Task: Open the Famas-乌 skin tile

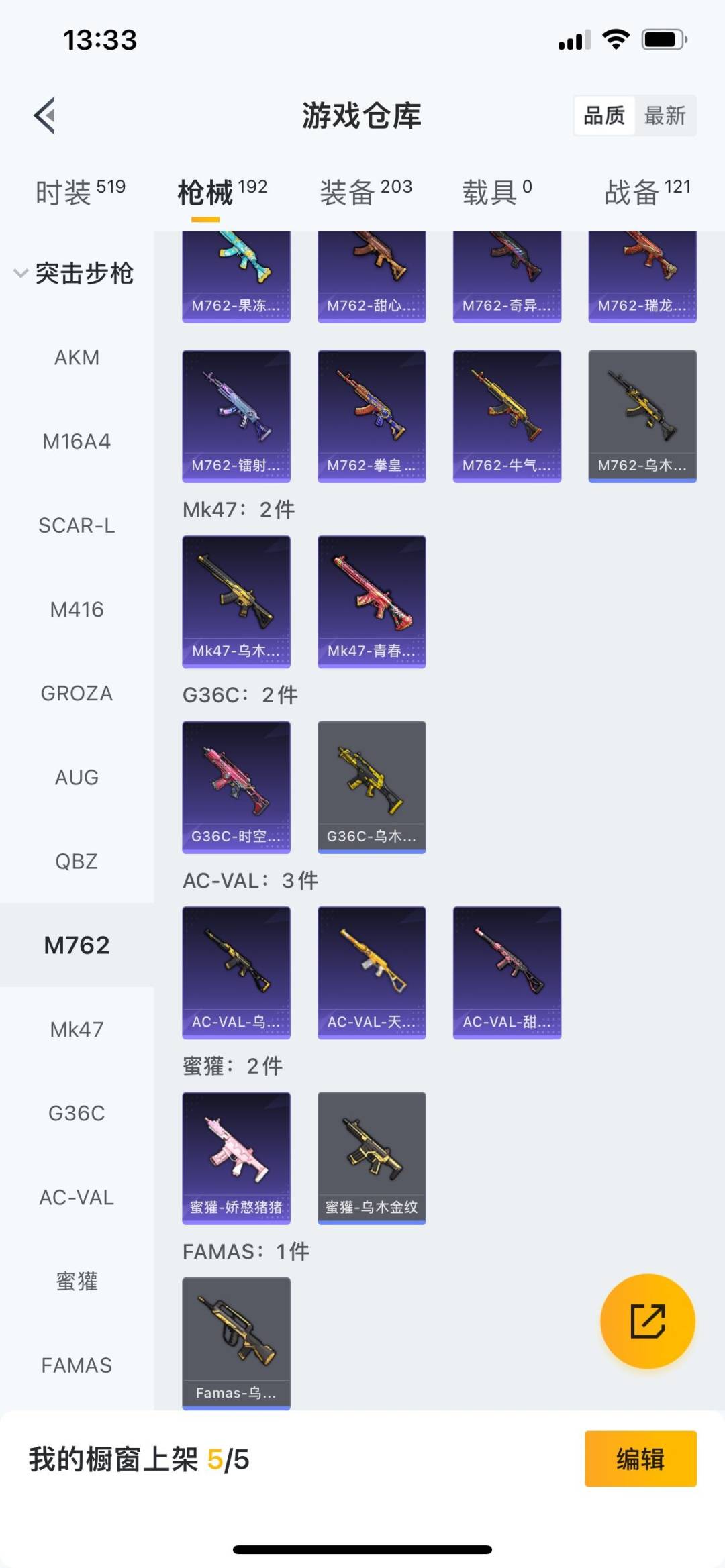Action: click(x=236, y=1343)
